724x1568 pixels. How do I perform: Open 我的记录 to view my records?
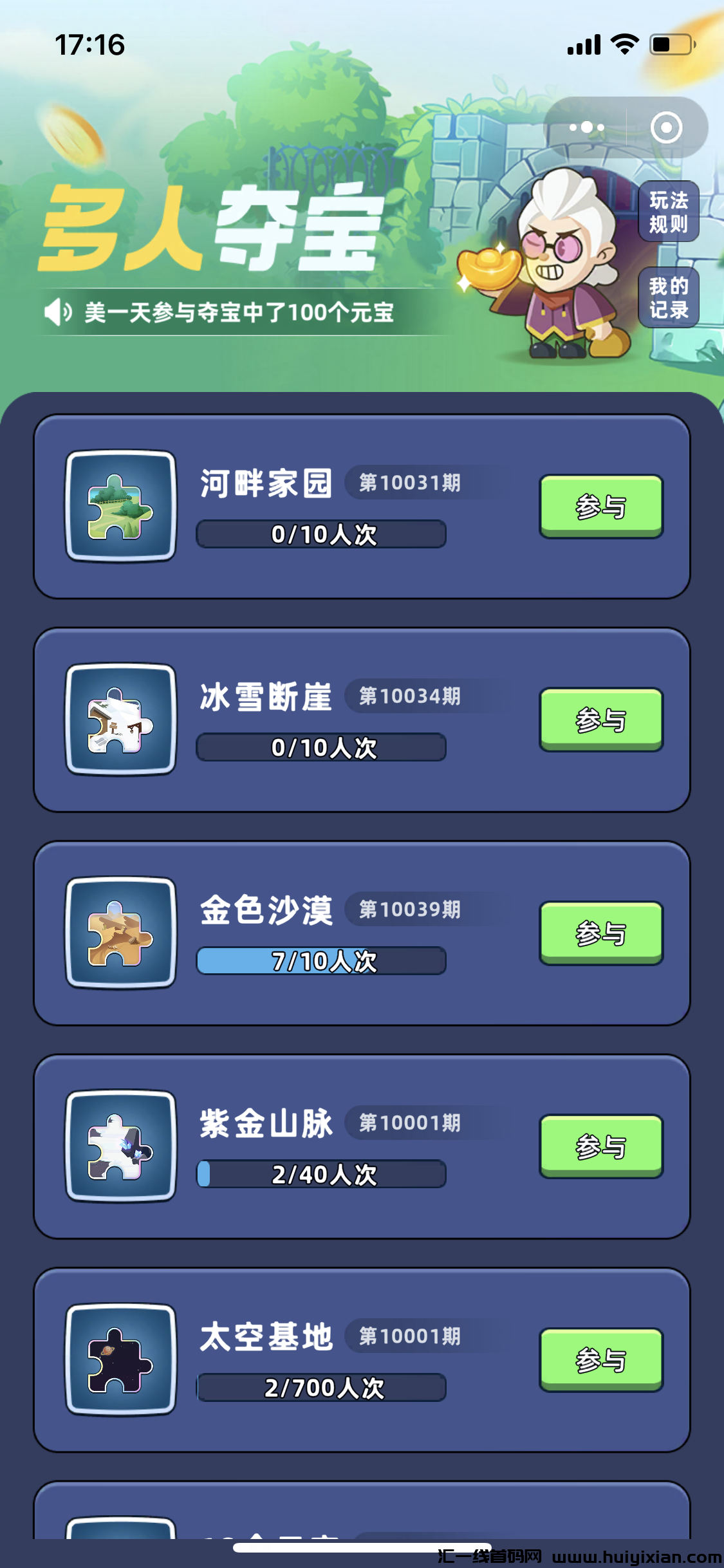coord(668,297)
